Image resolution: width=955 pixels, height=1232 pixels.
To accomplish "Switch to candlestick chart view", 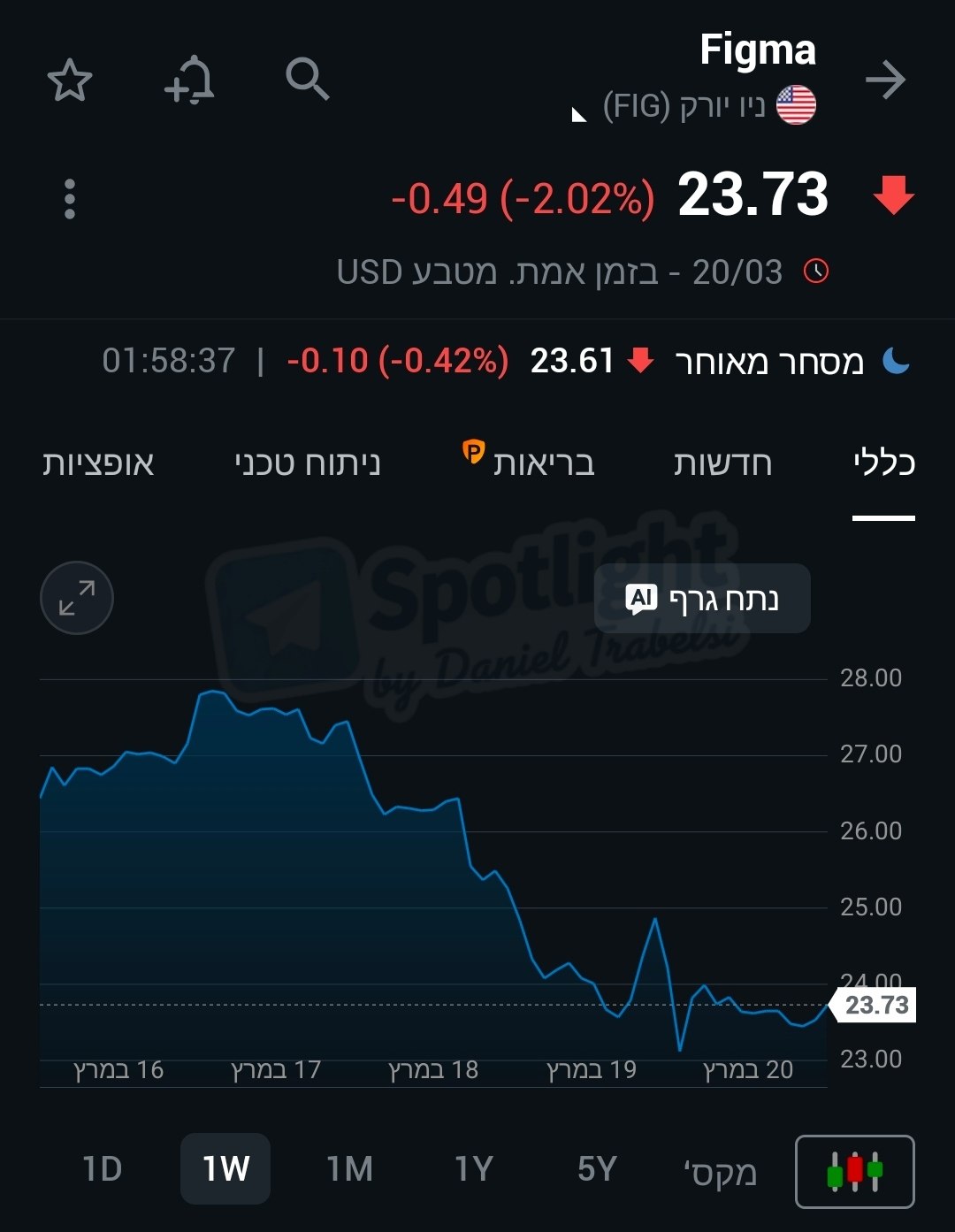I will click(854, 1171).
